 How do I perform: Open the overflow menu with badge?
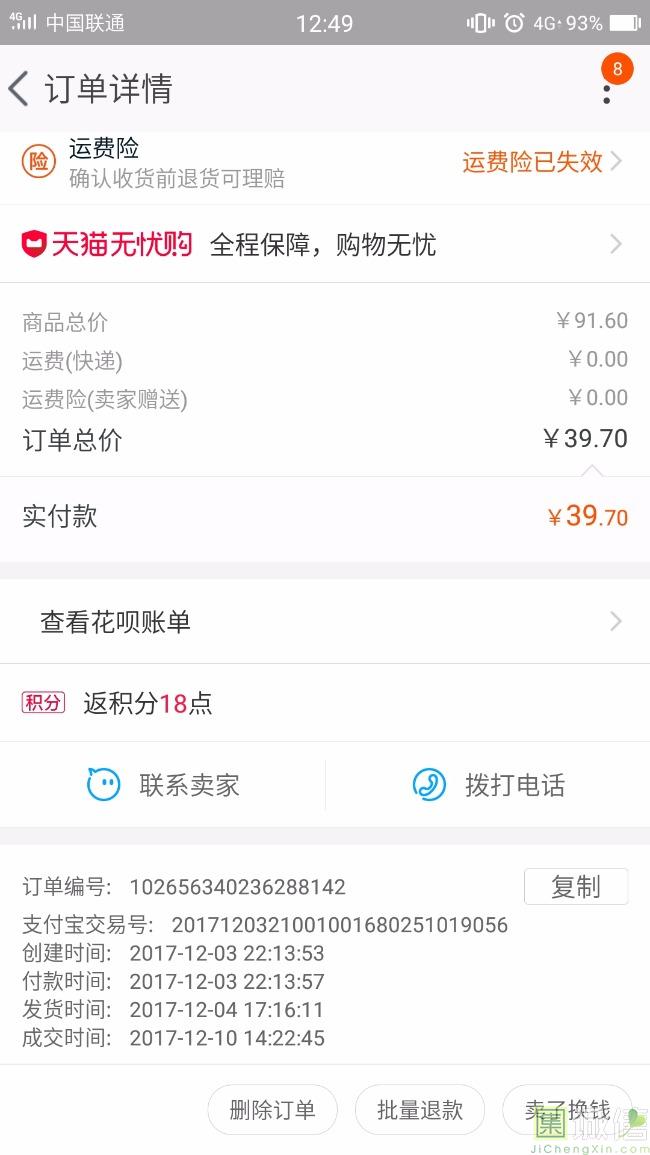pos(607,88)
